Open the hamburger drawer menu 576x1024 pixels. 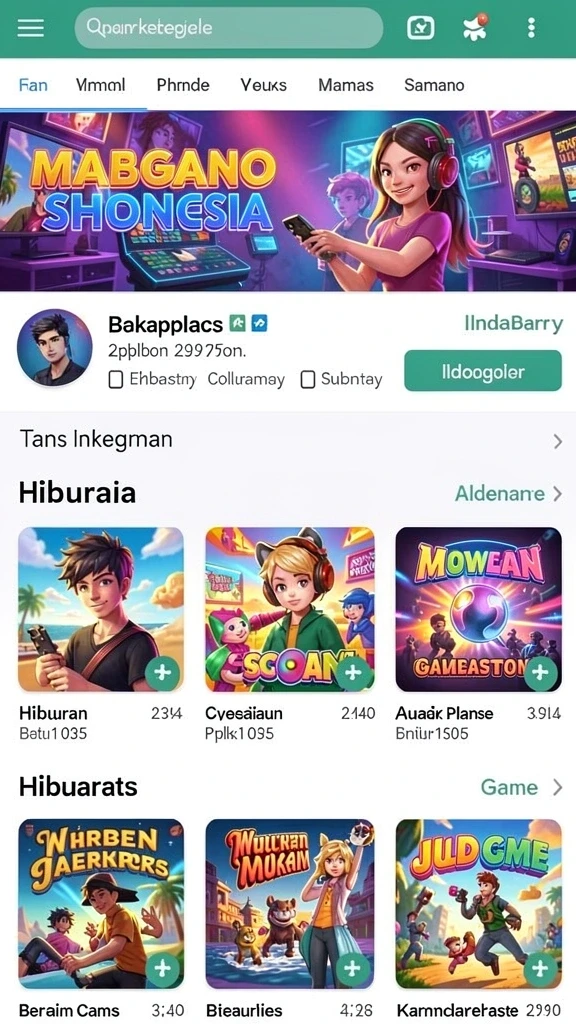pyautogui.click(x=31, y=27)
